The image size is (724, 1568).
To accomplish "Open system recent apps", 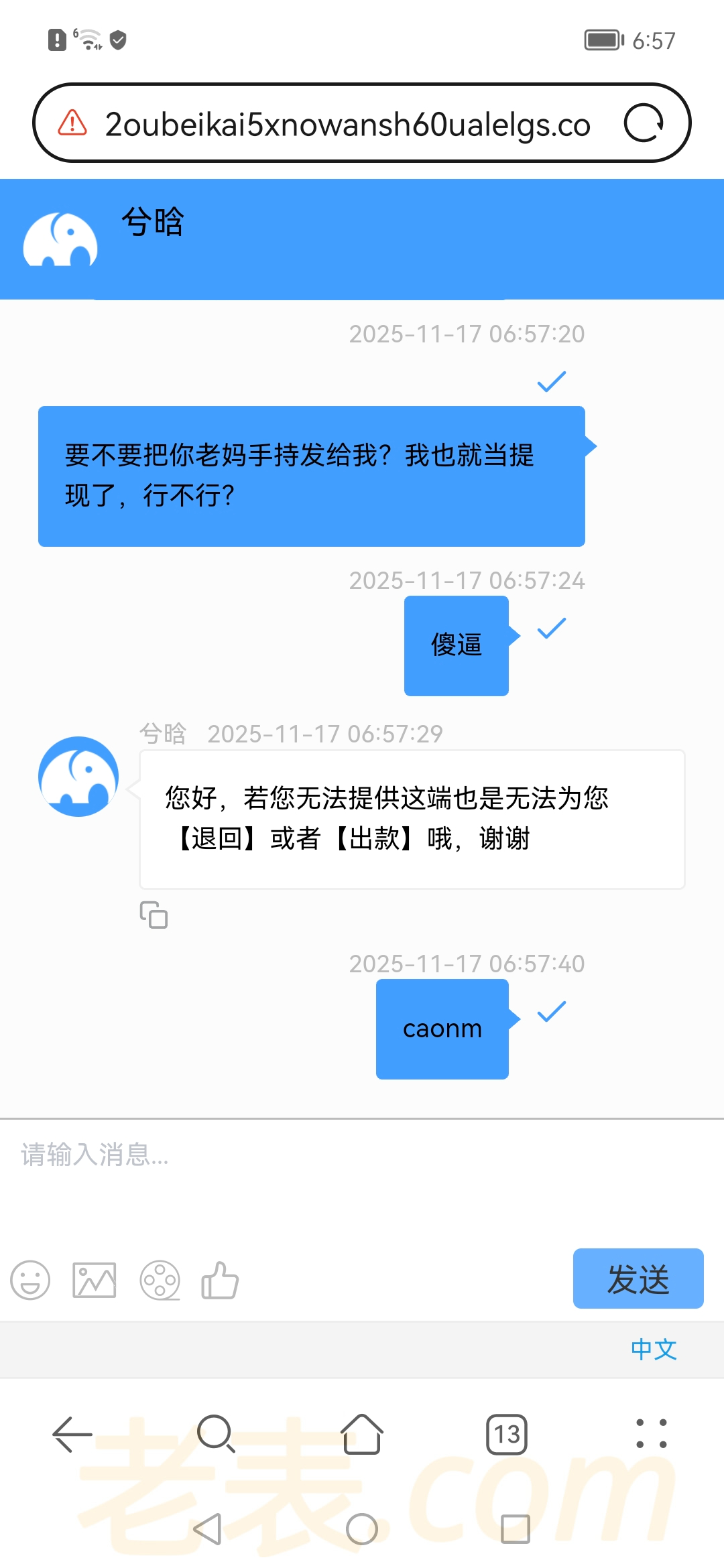I will coord(516,1529).
